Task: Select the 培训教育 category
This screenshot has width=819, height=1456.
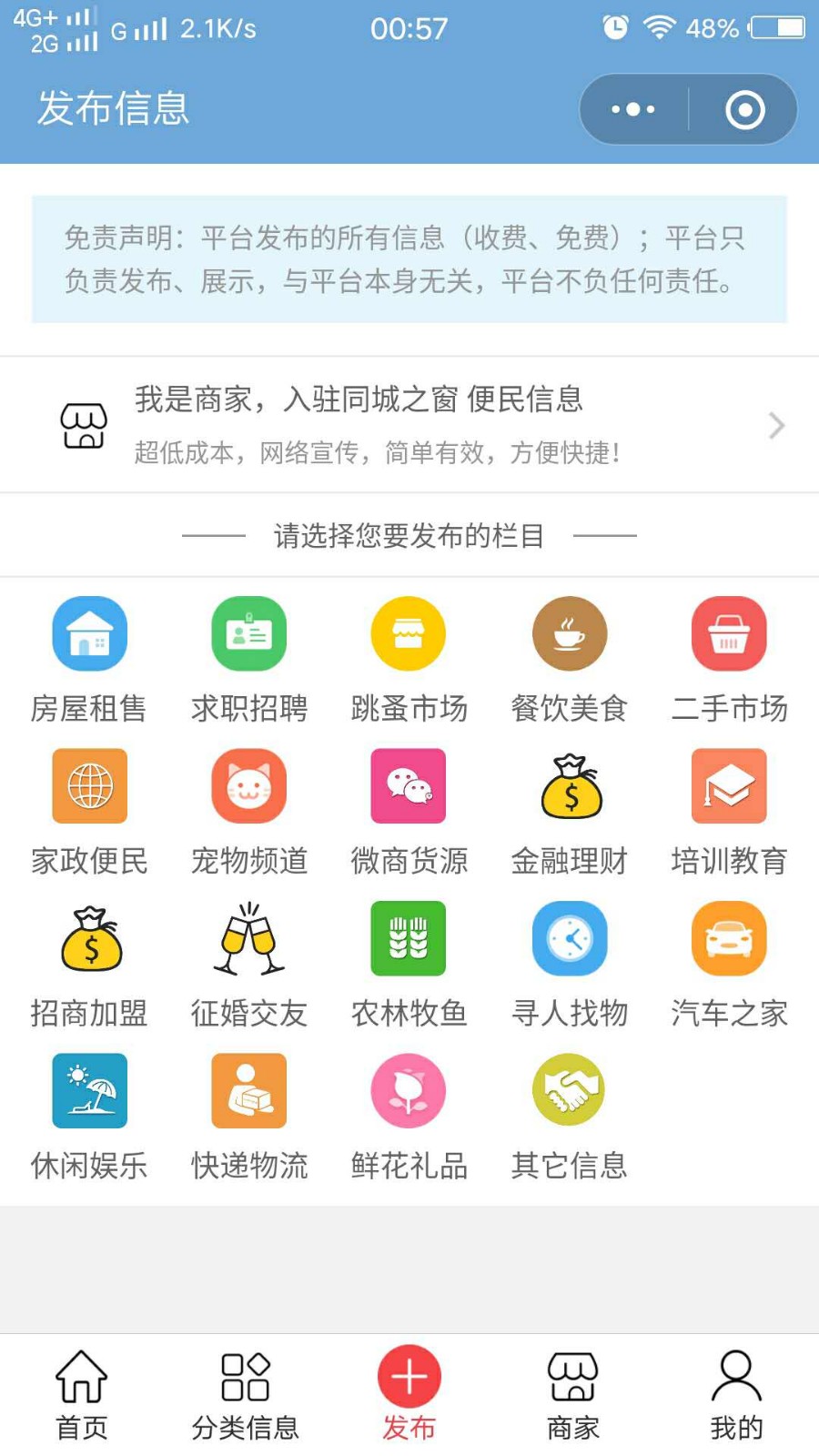Action: click(730, 813)
